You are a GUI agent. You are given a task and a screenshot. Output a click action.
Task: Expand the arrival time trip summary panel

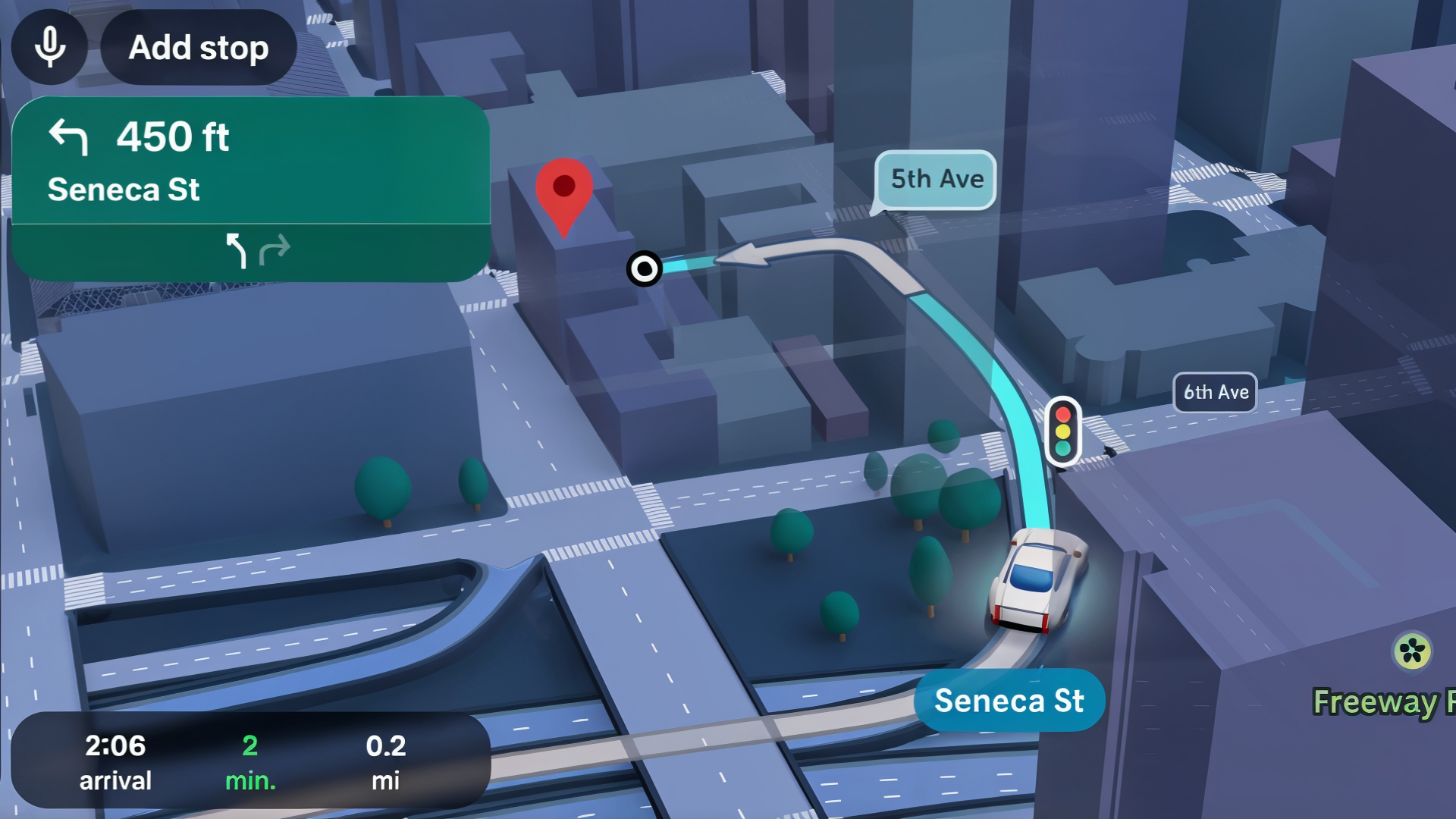[250, 761]
